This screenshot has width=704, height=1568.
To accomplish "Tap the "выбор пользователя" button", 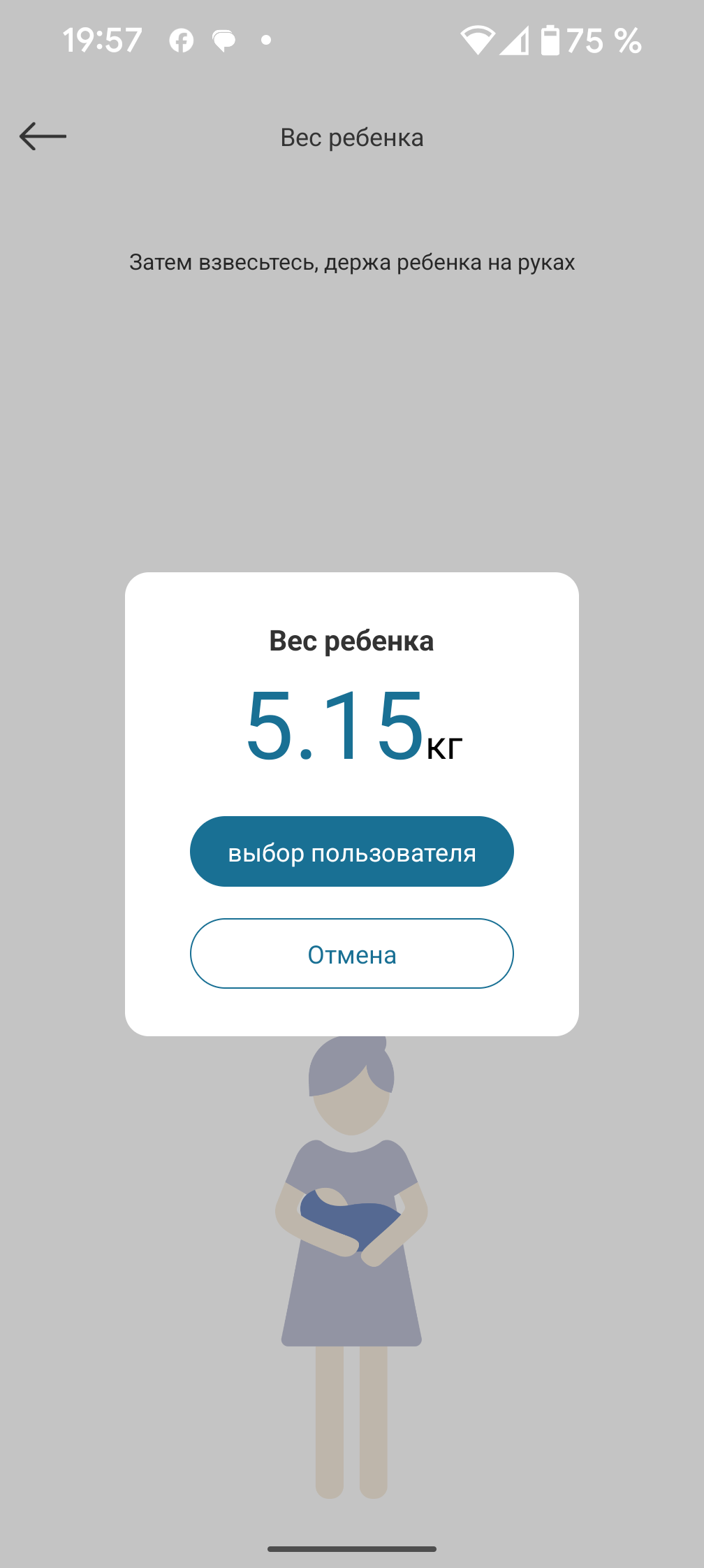I will [351, 852].
